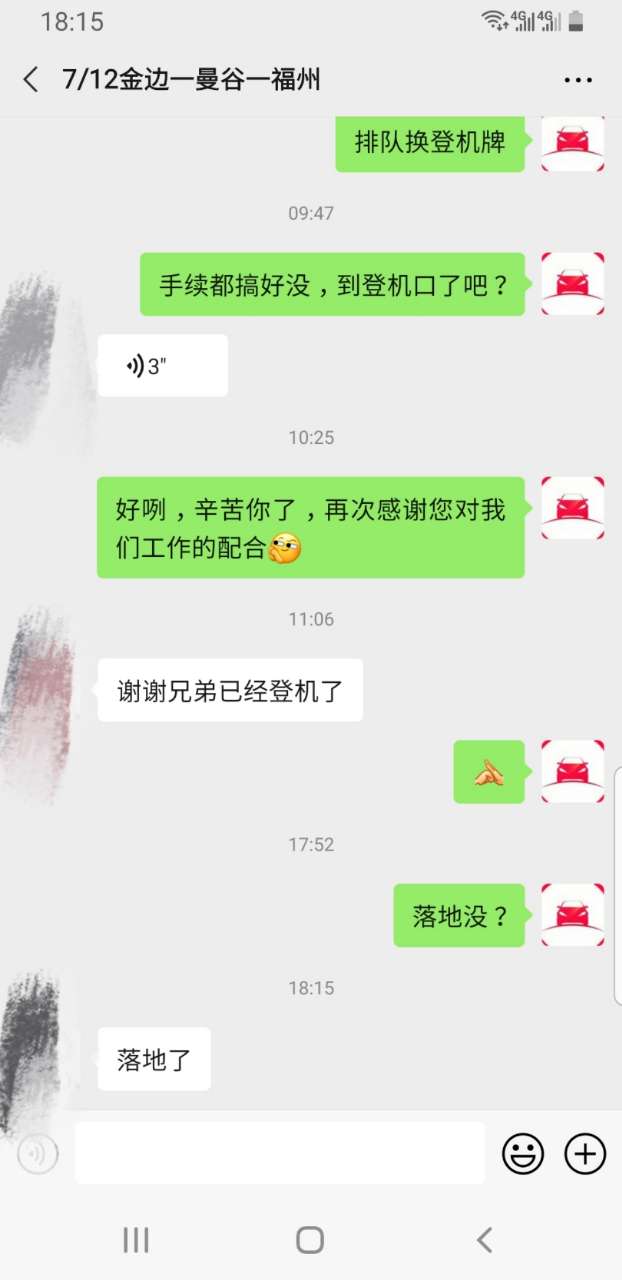The image size is (622, 1280).
Task: Open the plus attachments menu
Action: click(585, 1154)
